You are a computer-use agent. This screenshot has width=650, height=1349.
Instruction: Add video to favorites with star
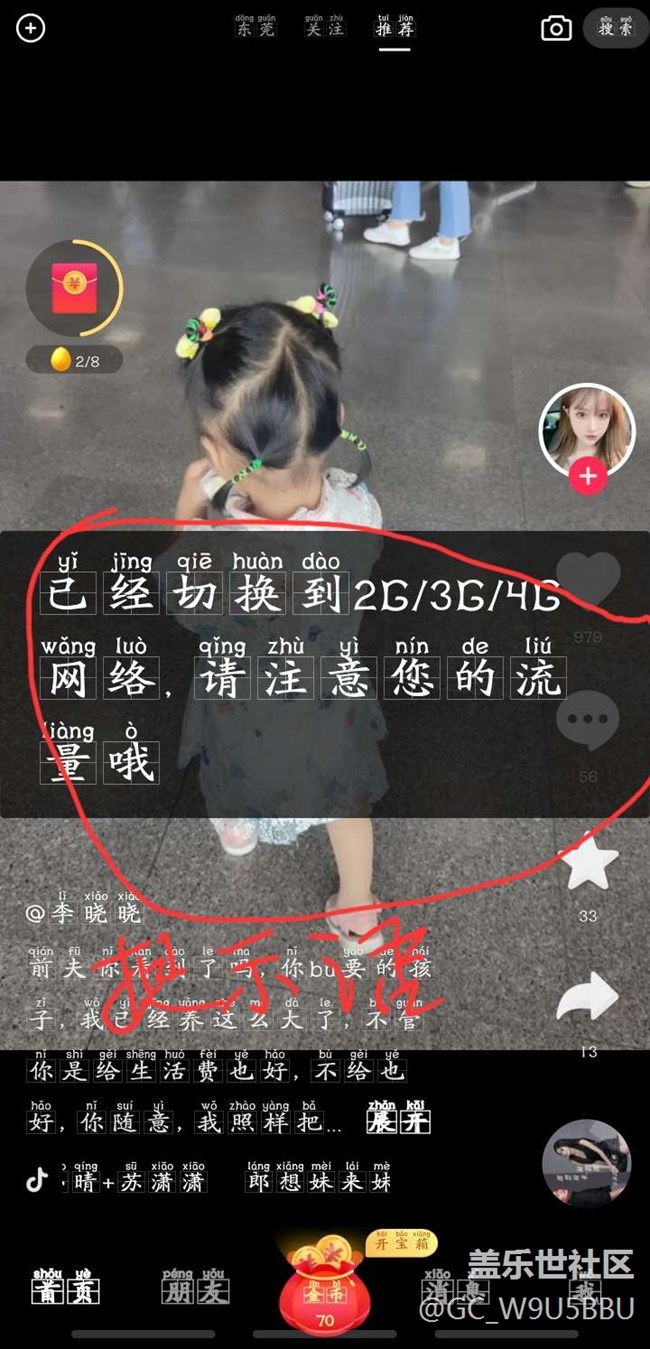click(588, 862)
